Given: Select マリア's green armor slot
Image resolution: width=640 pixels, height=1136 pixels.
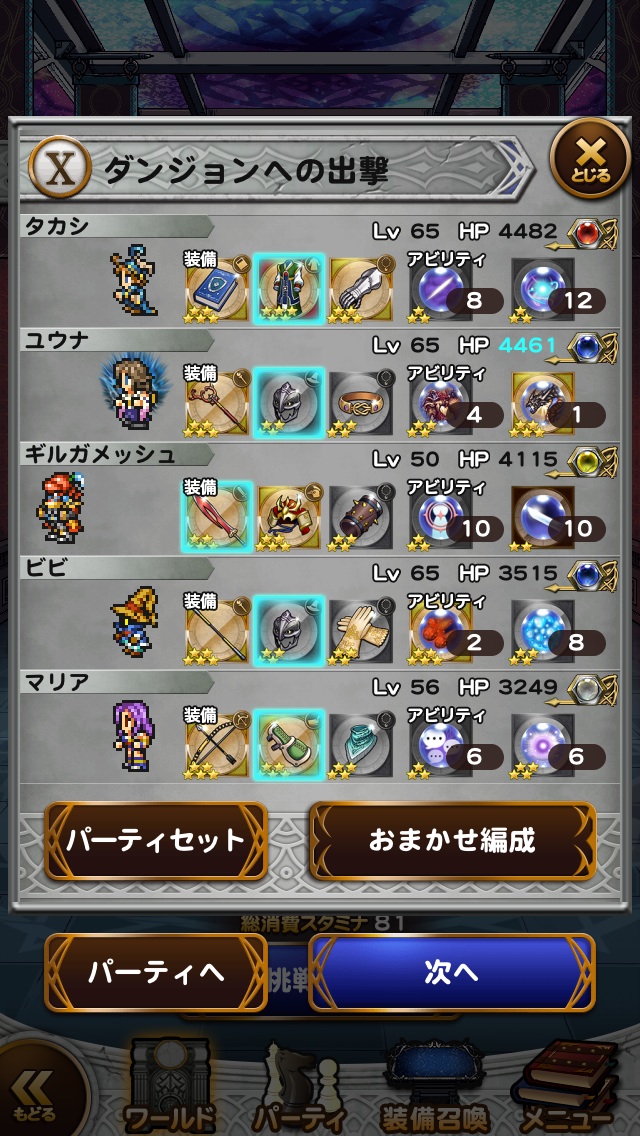Looking at the screenshot, I should [288, 746].
